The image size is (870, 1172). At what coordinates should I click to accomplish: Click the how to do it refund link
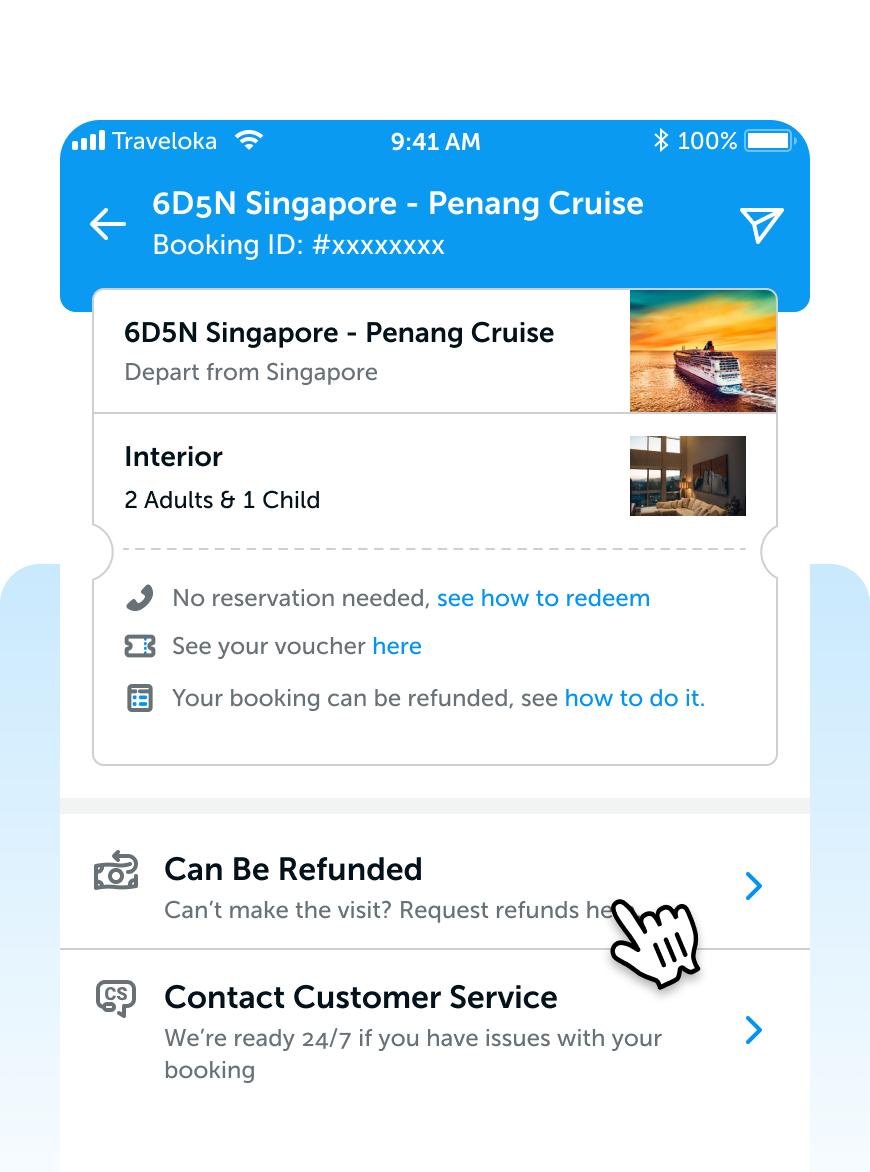(634, 698)
